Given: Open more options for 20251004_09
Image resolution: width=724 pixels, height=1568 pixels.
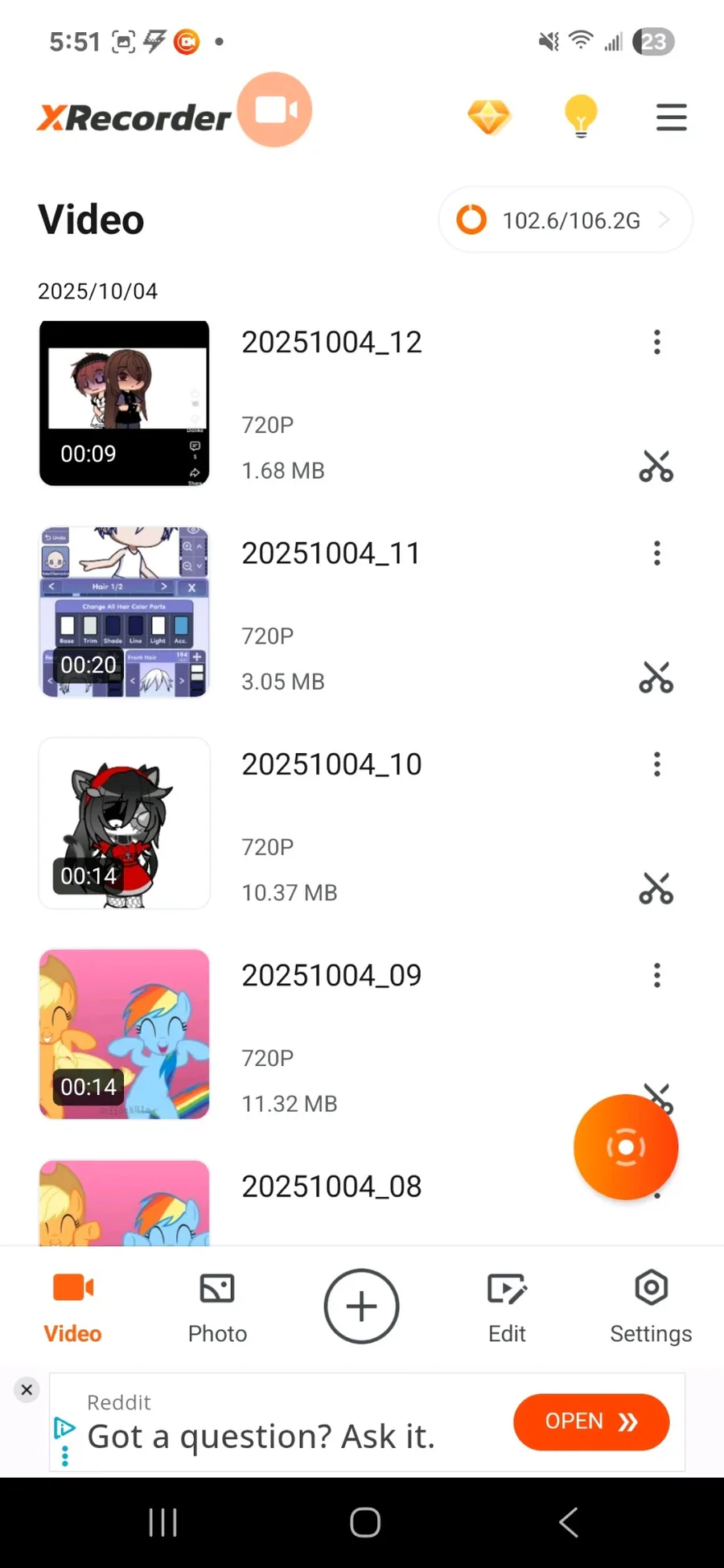Looking at the screenshot, I should (657, 975).
